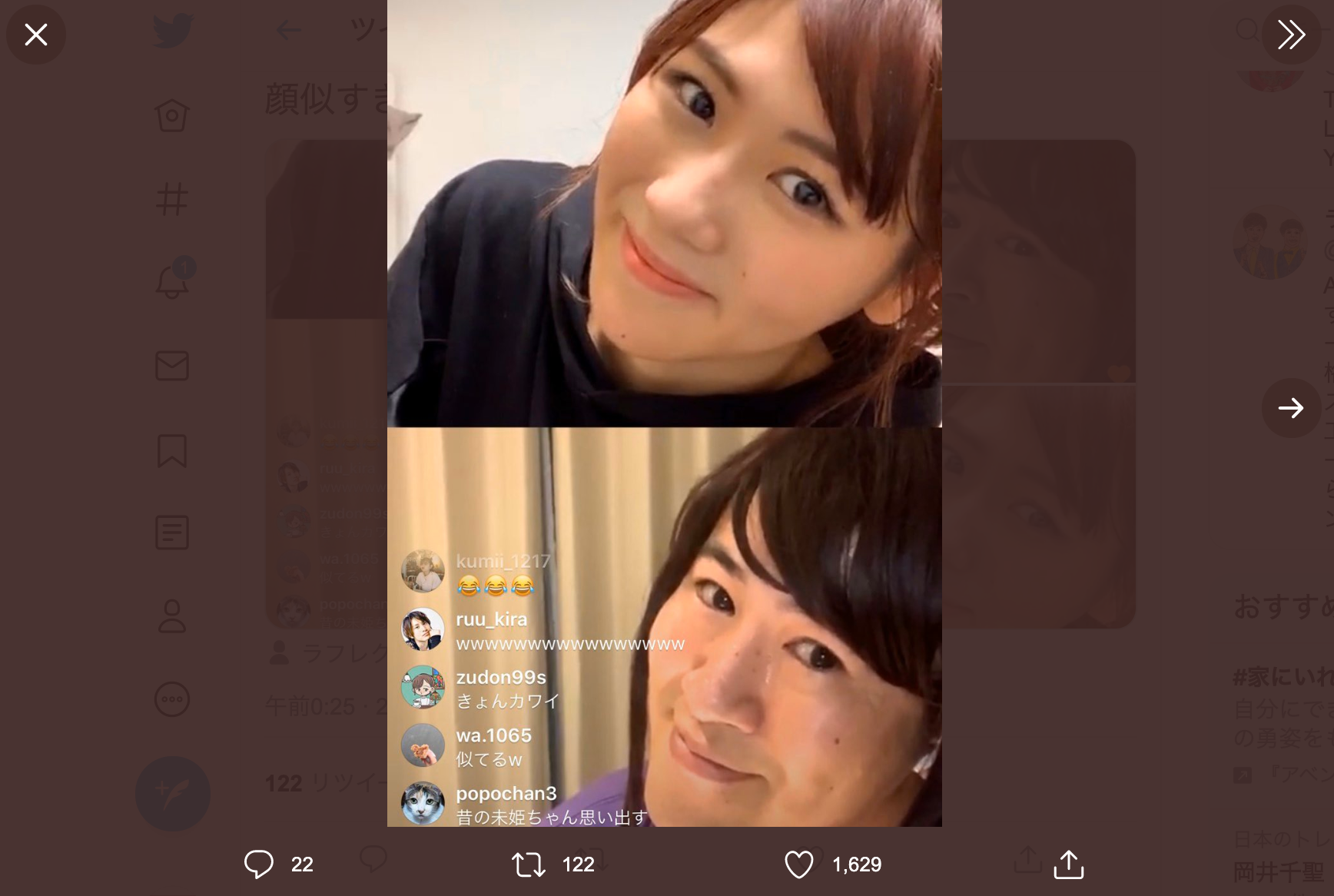The height and width of the screenshot is (896, 1334).
Task: Reply to this tweet
Action: [259, 864]
